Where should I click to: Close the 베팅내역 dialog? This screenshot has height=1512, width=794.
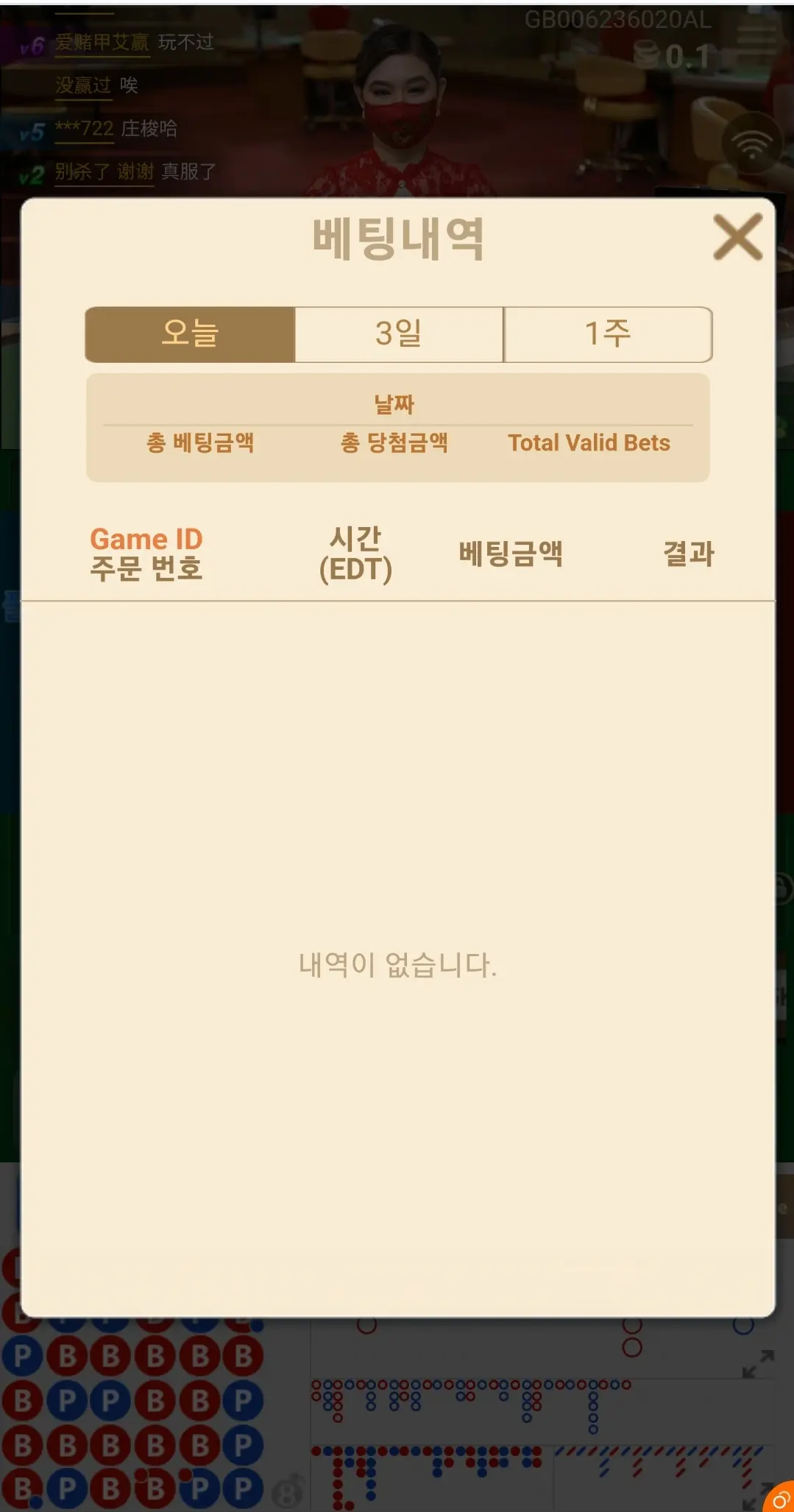(737, 237)
